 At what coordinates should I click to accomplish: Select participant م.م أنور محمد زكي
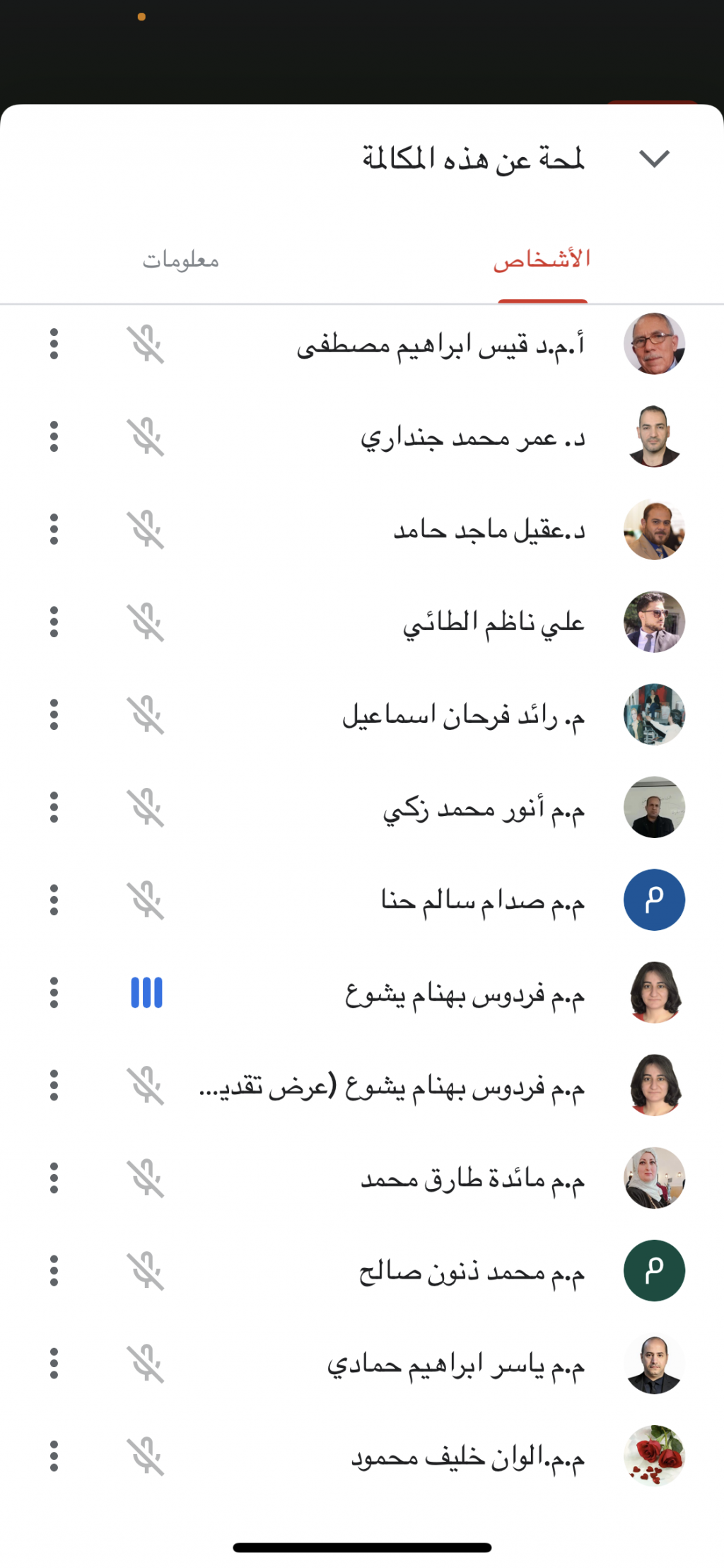tap(484, 808)
